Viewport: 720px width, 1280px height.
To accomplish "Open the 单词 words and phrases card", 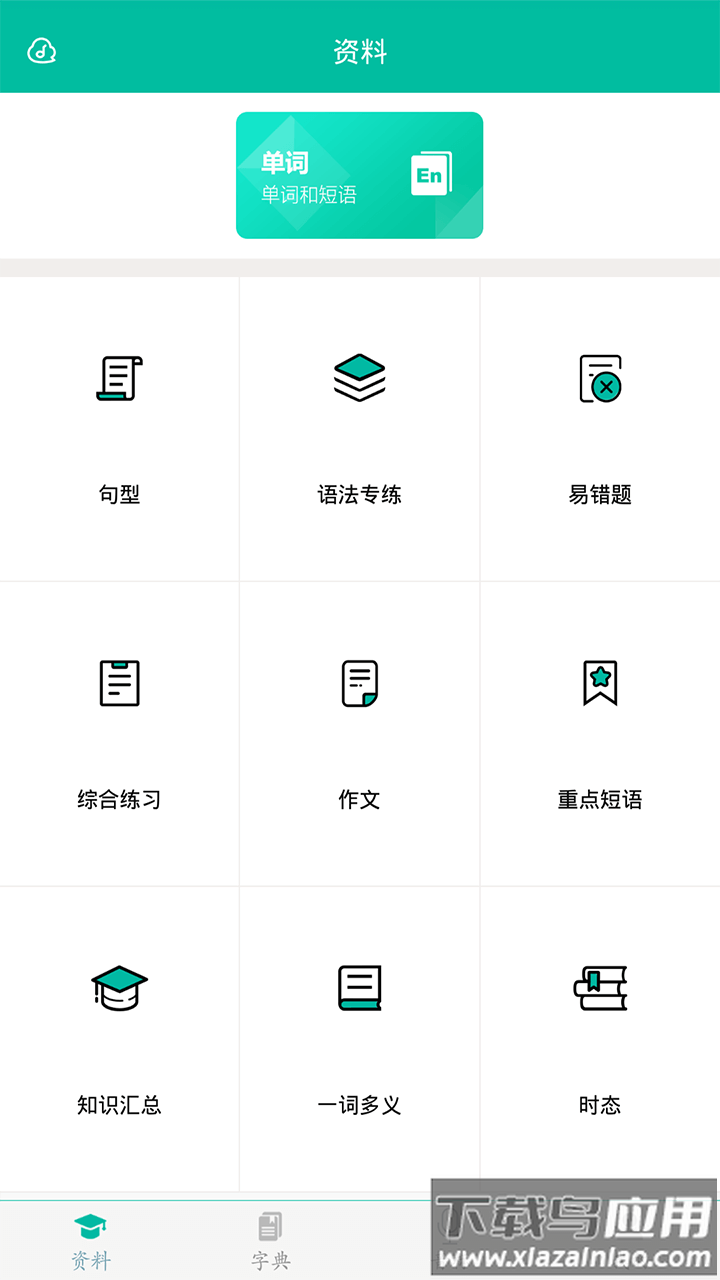I will (360, 175).
